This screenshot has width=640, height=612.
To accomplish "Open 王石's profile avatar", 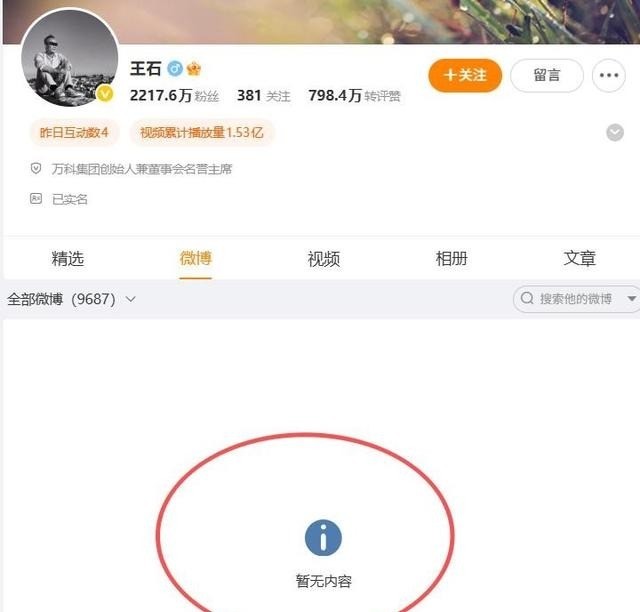I will tap(69, 59).
